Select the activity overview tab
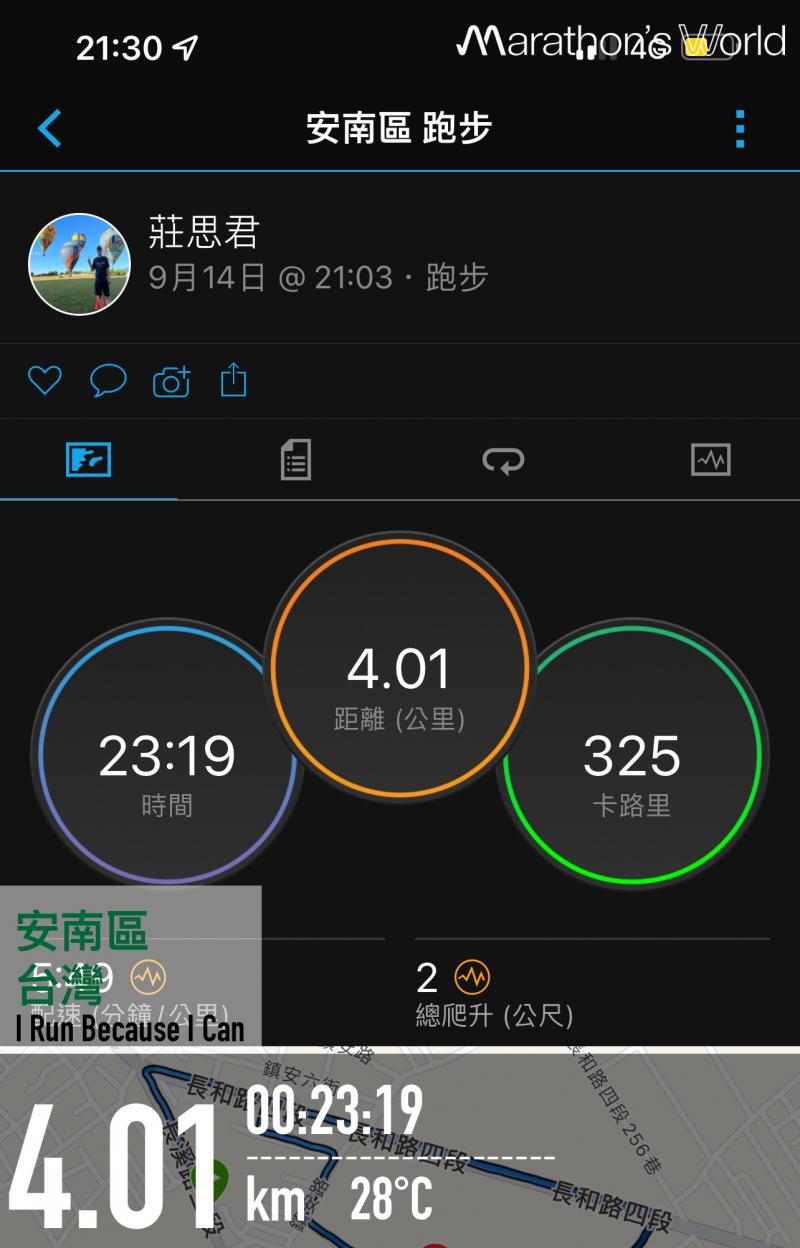This screenshot has width=800, height=1248. [x=88, y=460]
